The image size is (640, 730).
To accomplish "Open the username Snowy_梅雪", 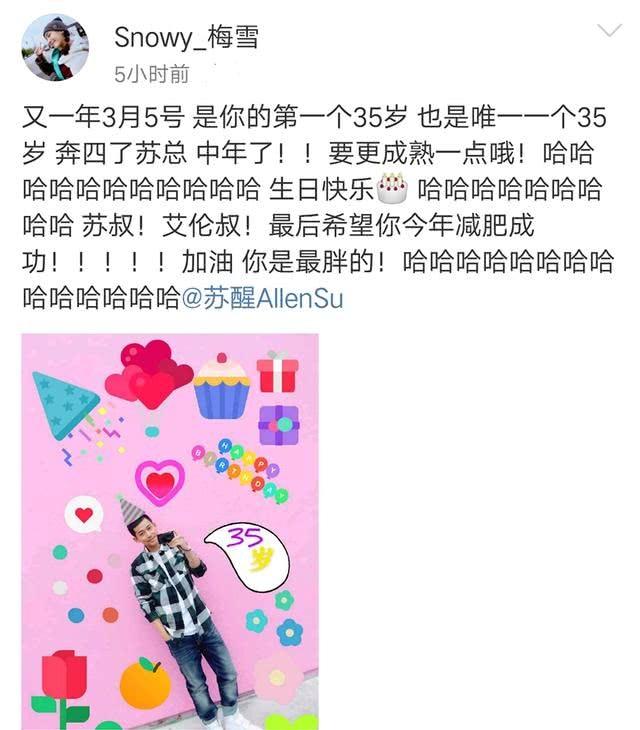I will pyautogui.click(x=186, y=37).
